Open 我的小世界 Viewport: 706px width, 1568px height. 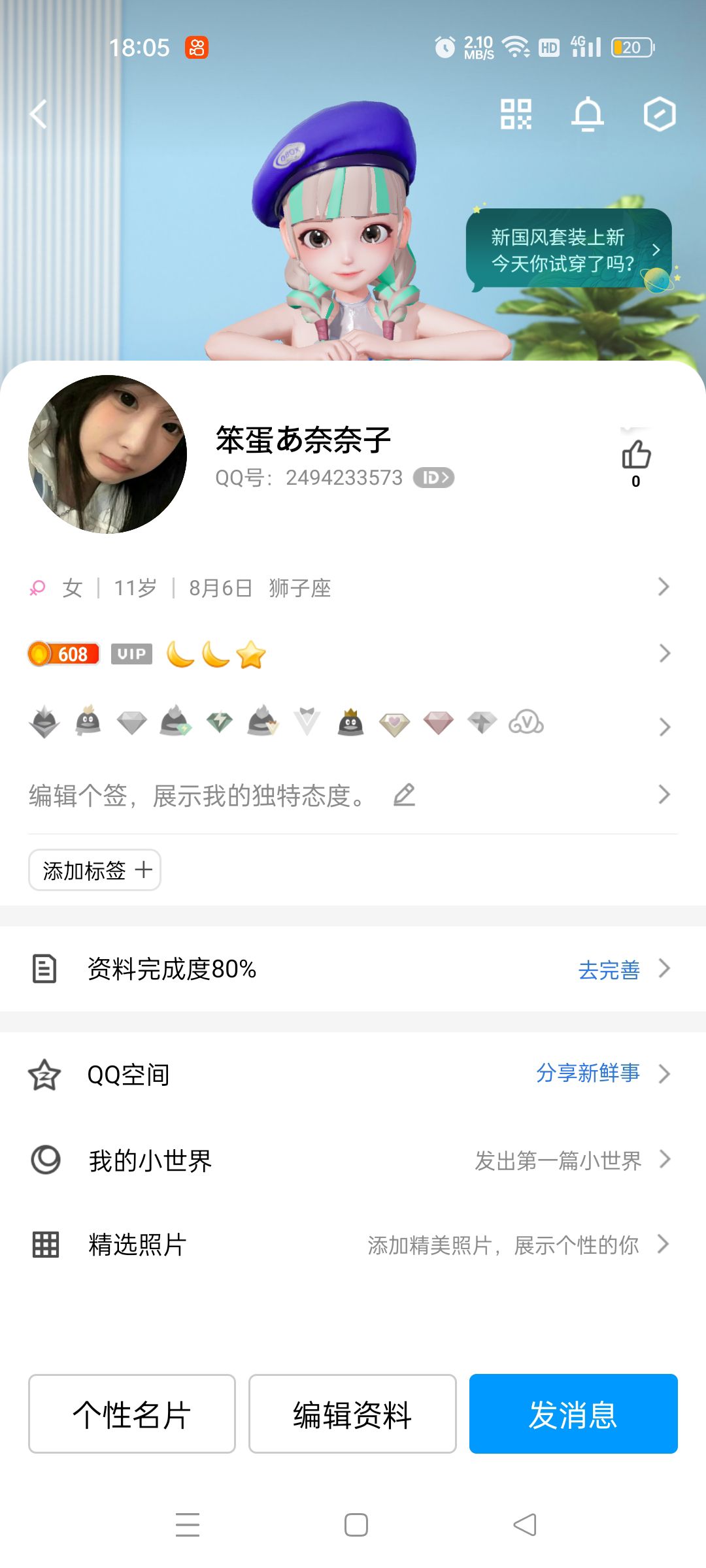coord(353,1160)
